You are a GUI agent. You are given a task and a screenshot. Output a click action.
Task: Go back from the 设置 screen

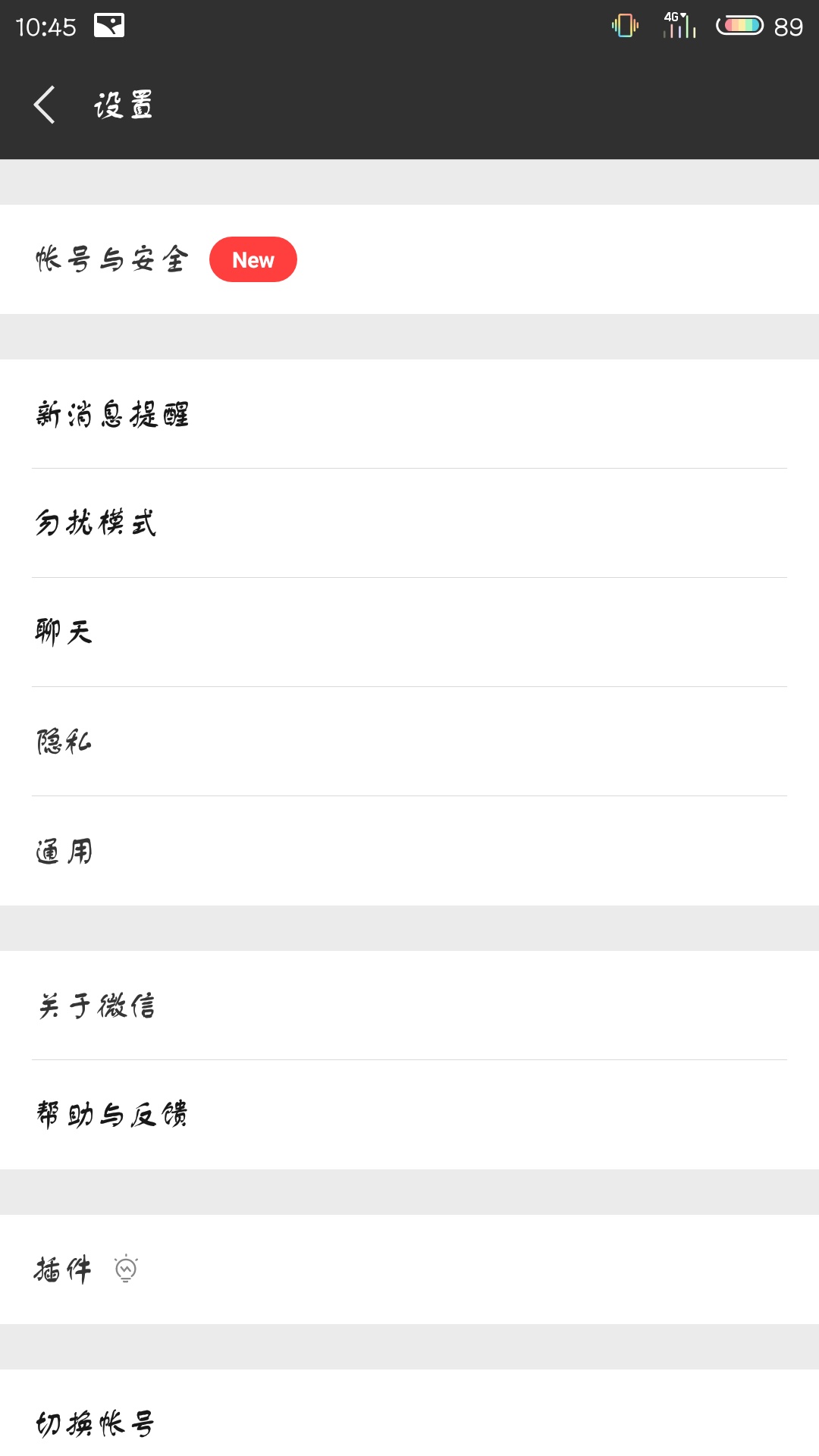(x=45, y=105)
